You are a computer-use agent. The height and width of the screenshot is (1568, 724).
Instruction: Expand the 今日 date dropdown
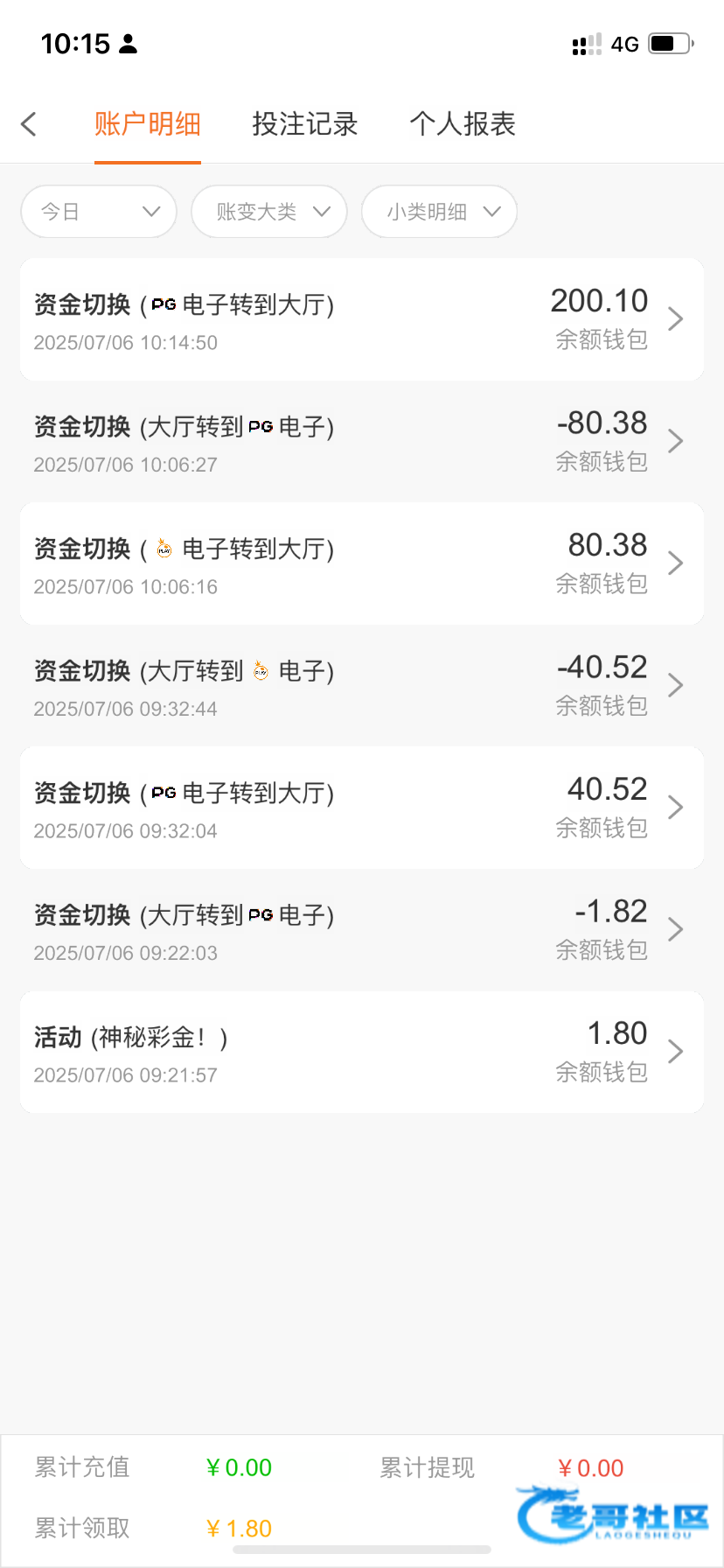tap(99, 212)
